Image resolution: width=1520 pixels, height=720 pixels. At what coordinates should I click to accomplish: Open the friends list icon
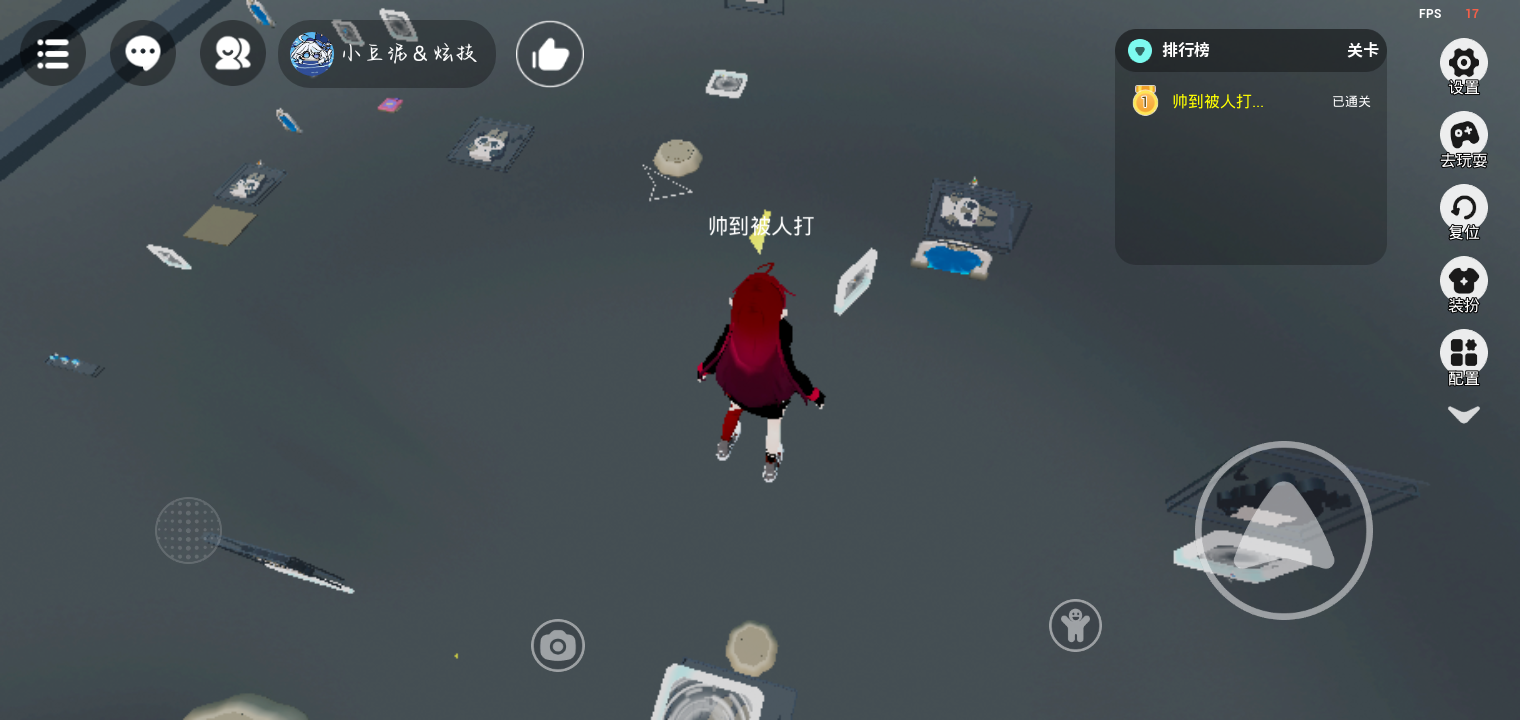coord(232,53)
